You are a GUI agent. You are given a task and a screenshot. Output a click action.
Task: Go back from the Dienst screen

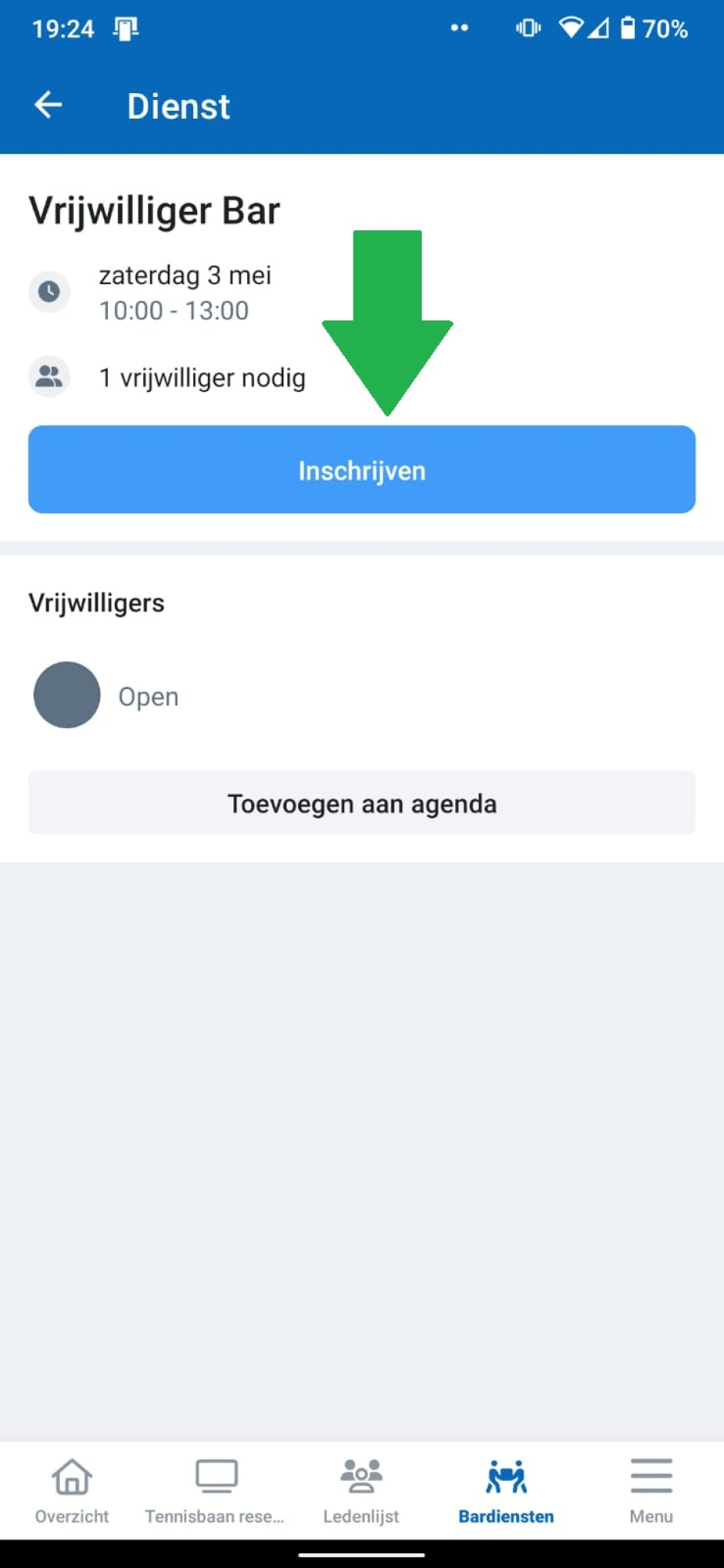point(49,105)
